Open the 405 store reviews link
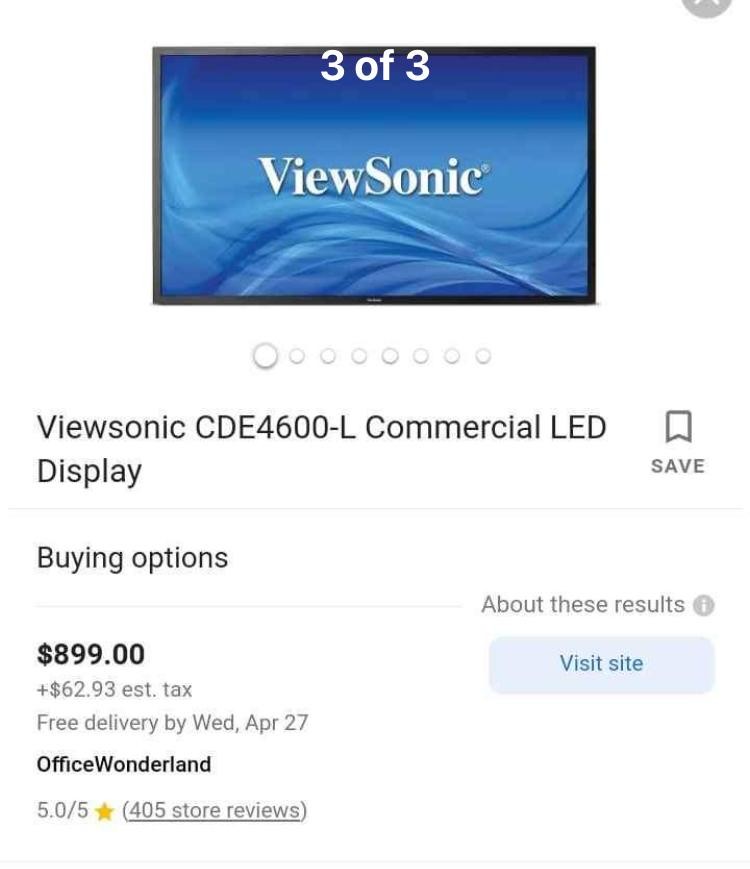Viewport: 750px width, 869px height. point(214,810)
